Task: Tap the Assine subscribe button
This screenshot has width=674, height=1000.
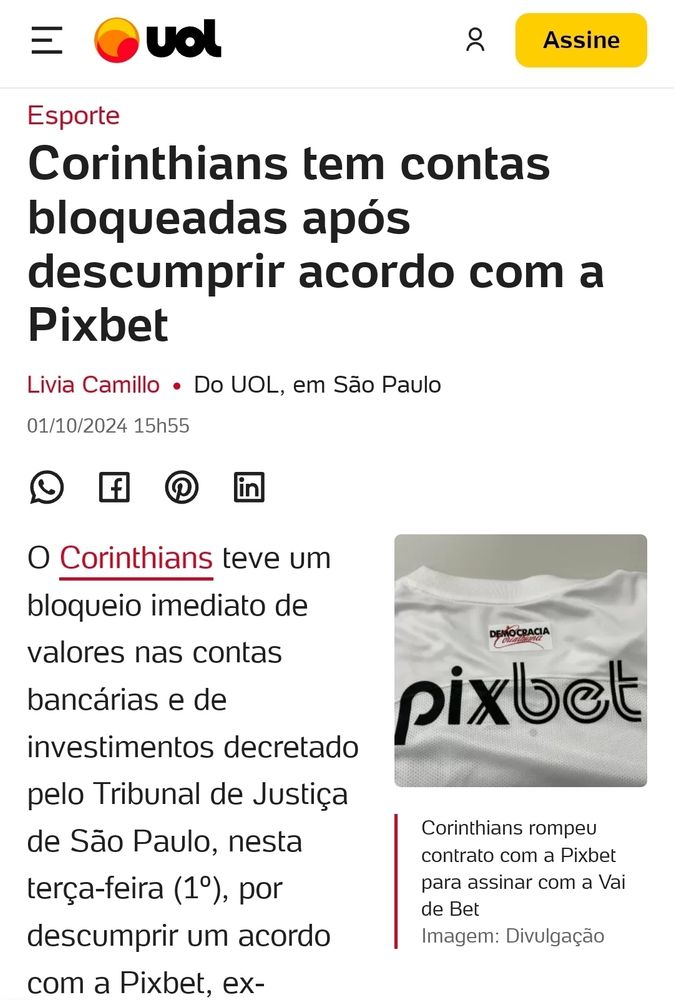Action: click(x=581, y=40)
